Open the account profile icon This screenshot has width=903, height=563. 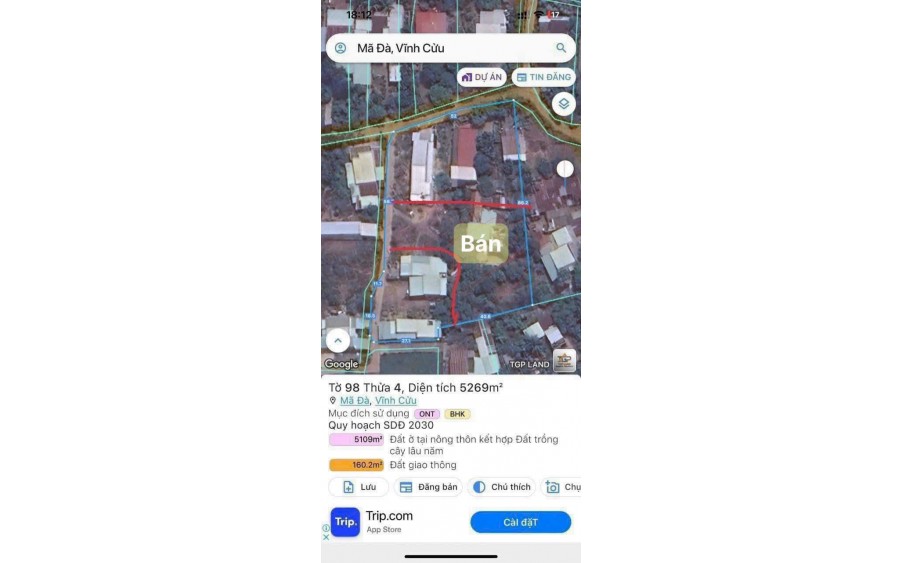[x=340, y=48]
